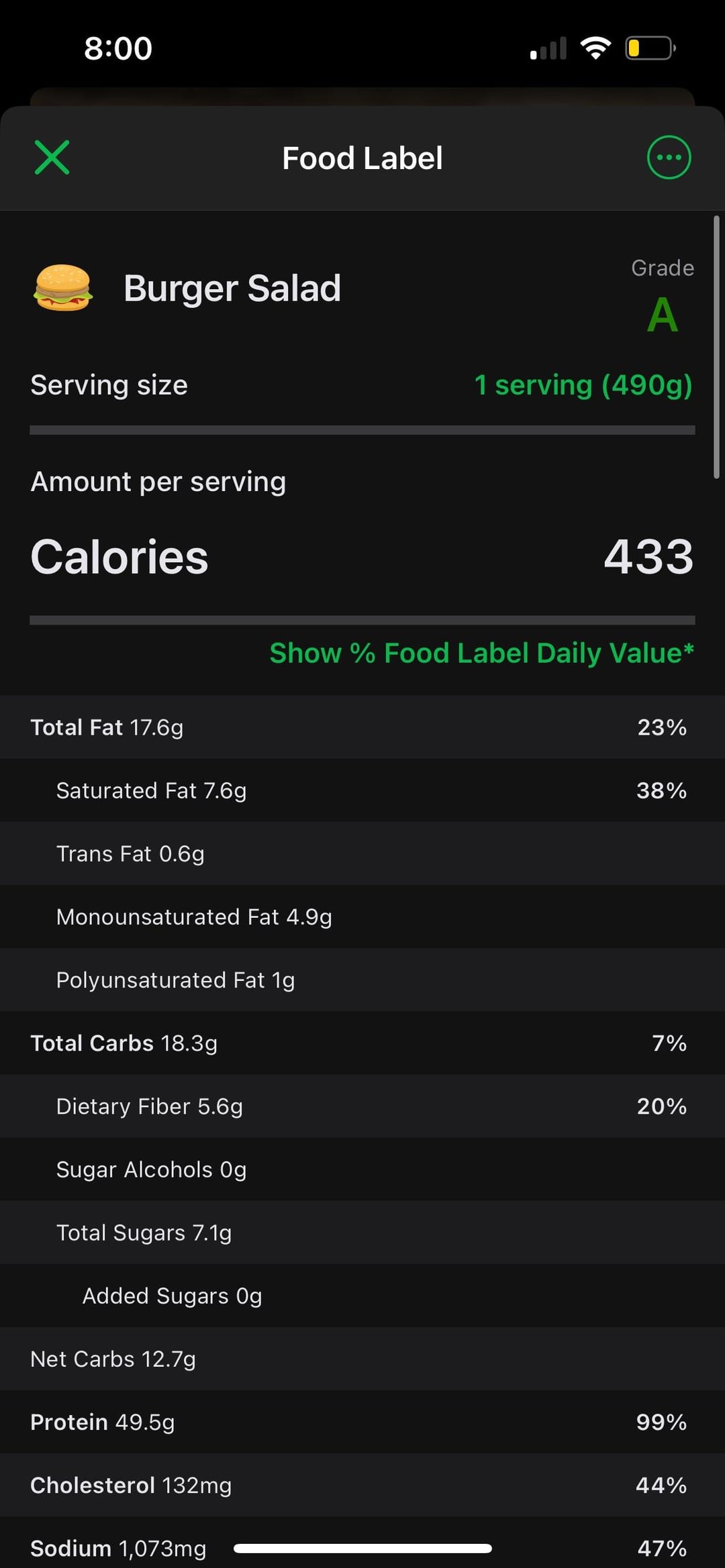Open the more options menu
Viewport: 725px width, 1568px height.
pos(669,158)
